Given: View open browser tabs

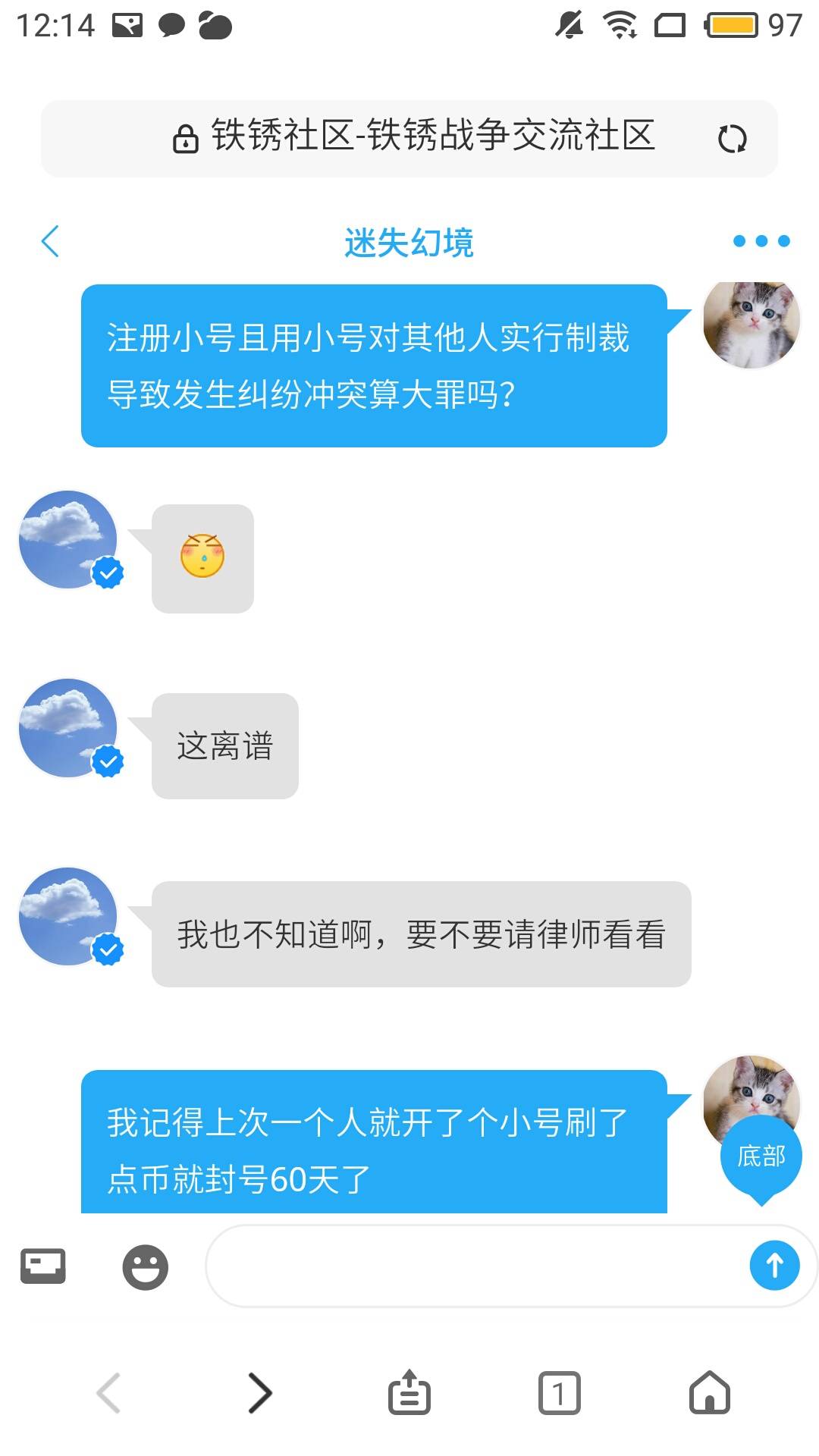Looking at the screenshot, I should tap(560, 1393).
